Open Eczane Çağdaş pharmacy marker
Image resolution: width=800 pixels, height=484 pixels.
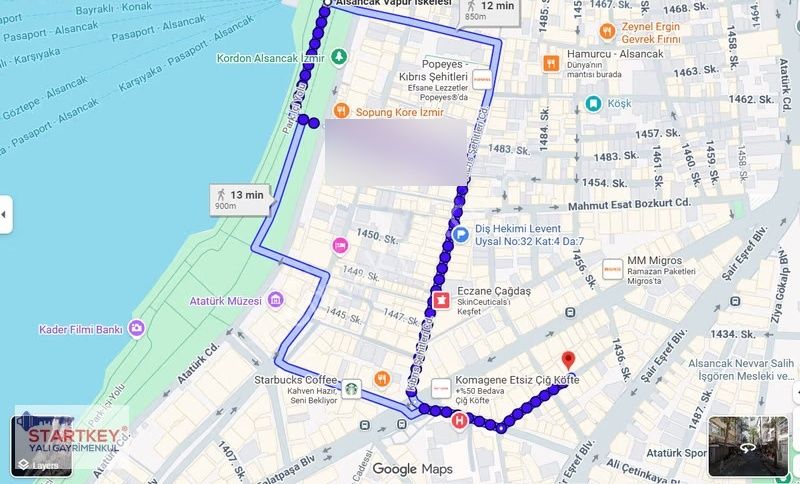[440, 300]
